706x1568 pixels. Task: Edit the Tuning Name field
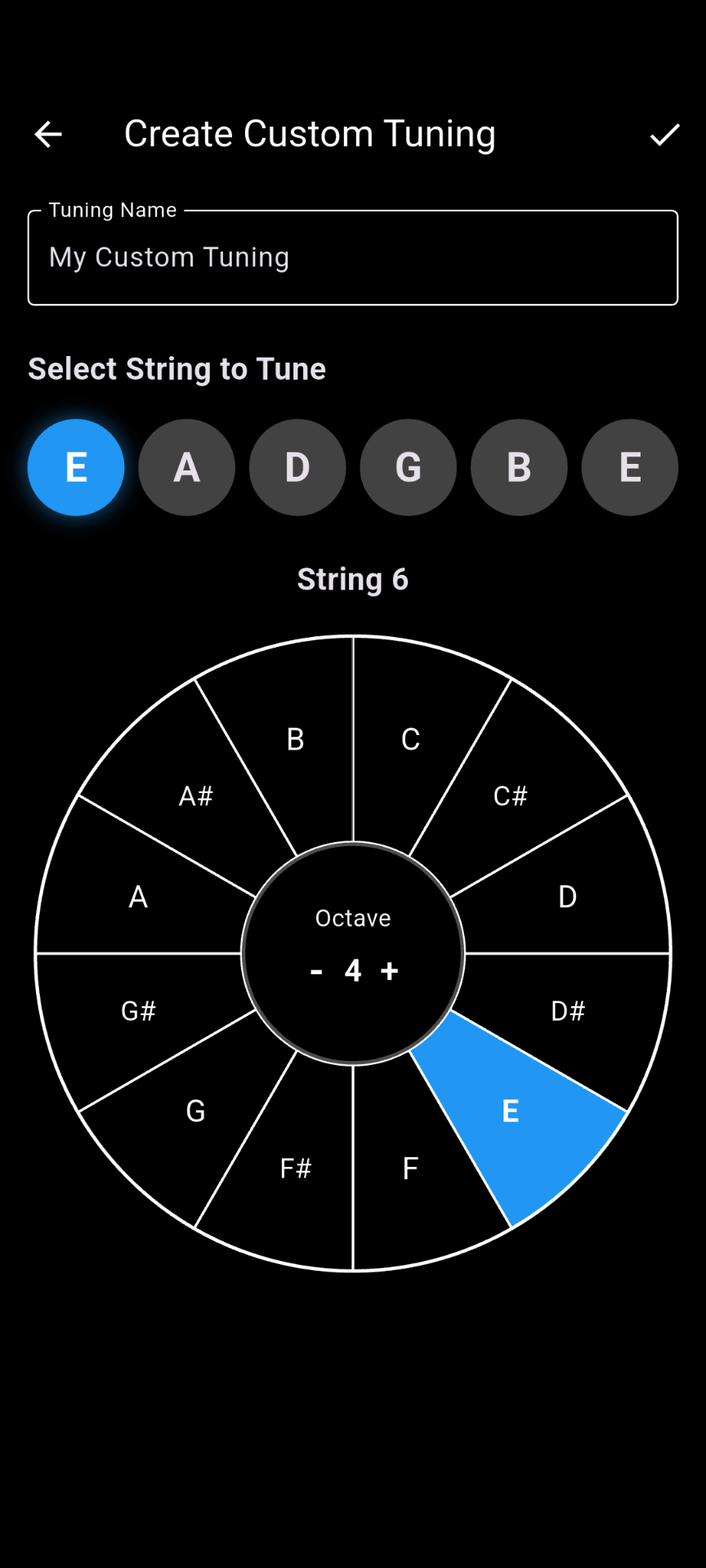click(x=352, y=258)
